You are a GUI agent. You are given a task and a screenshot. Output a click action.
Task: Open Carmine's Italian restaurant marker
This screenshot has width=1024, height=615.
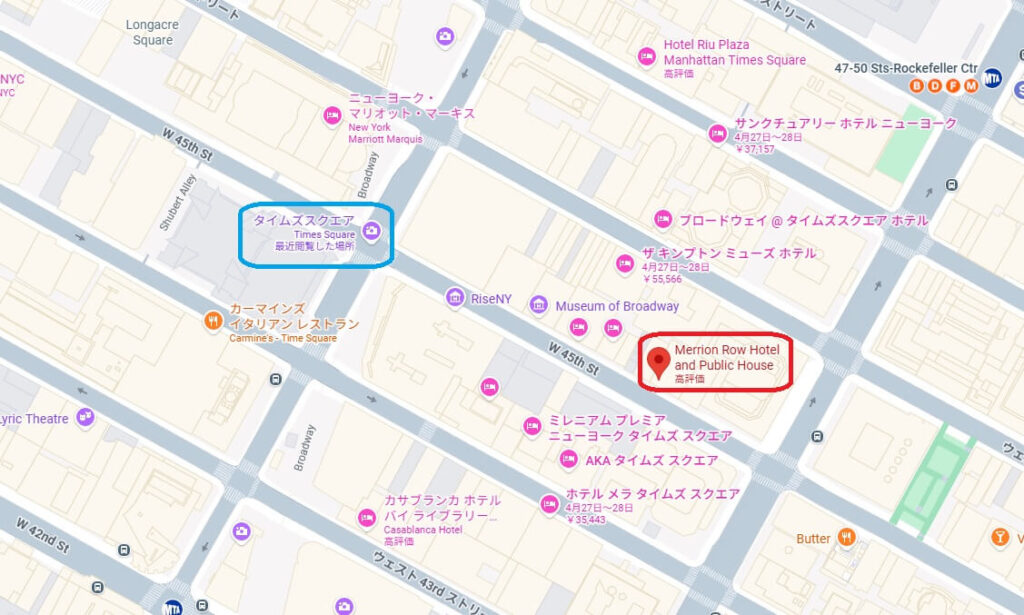coord(213,320)
